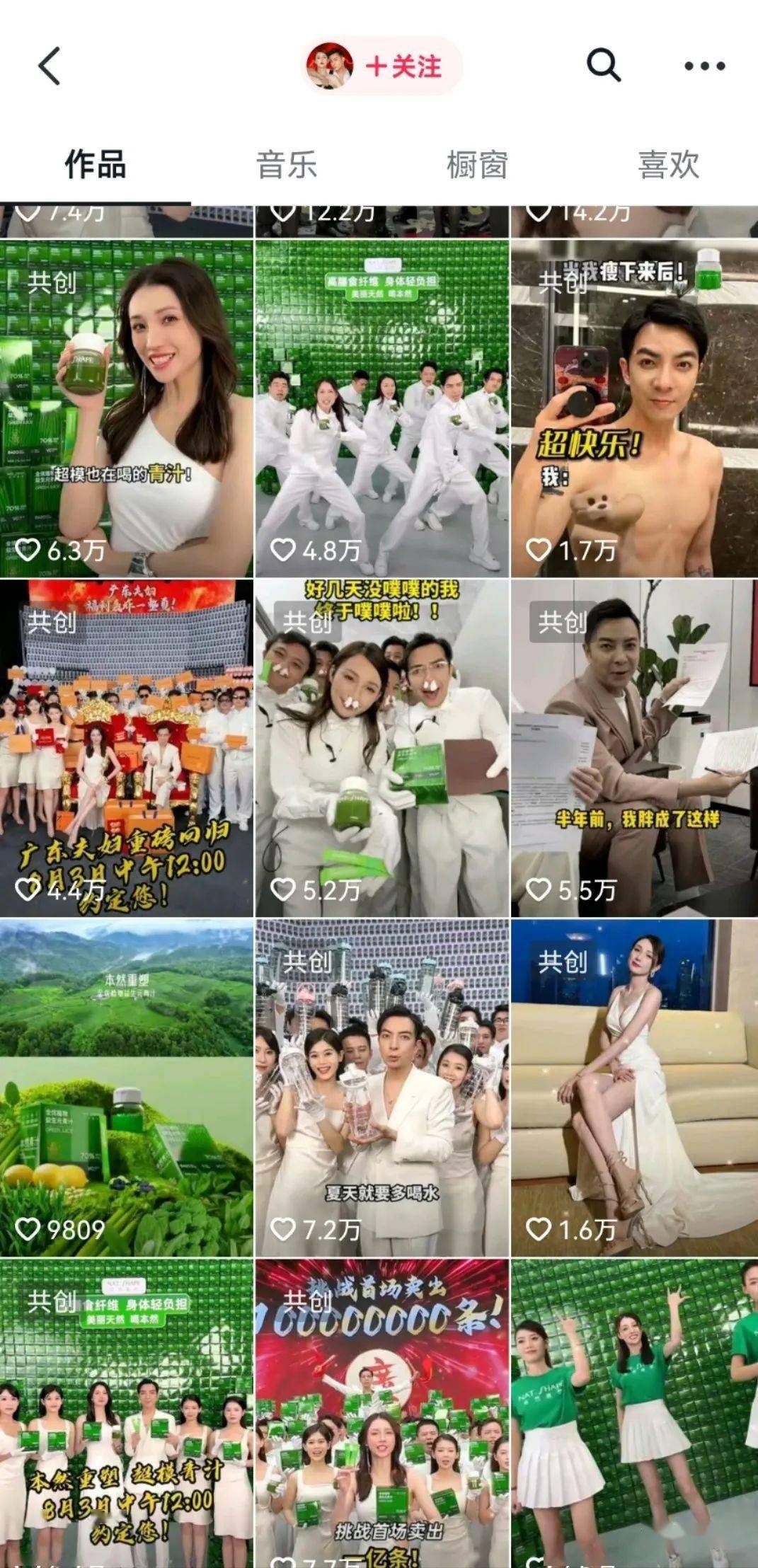The image size is (758, 1568).
Task: Open the white dress video with 1.6万 likes
Action: coord(634,1088)
